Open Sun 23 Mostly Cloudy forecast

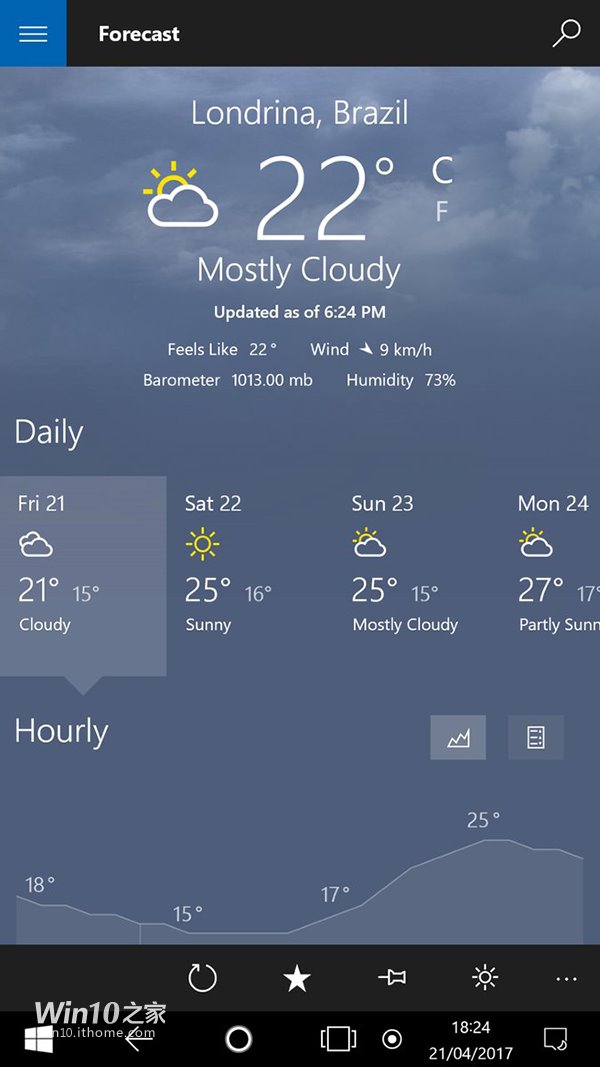(415, 567)
